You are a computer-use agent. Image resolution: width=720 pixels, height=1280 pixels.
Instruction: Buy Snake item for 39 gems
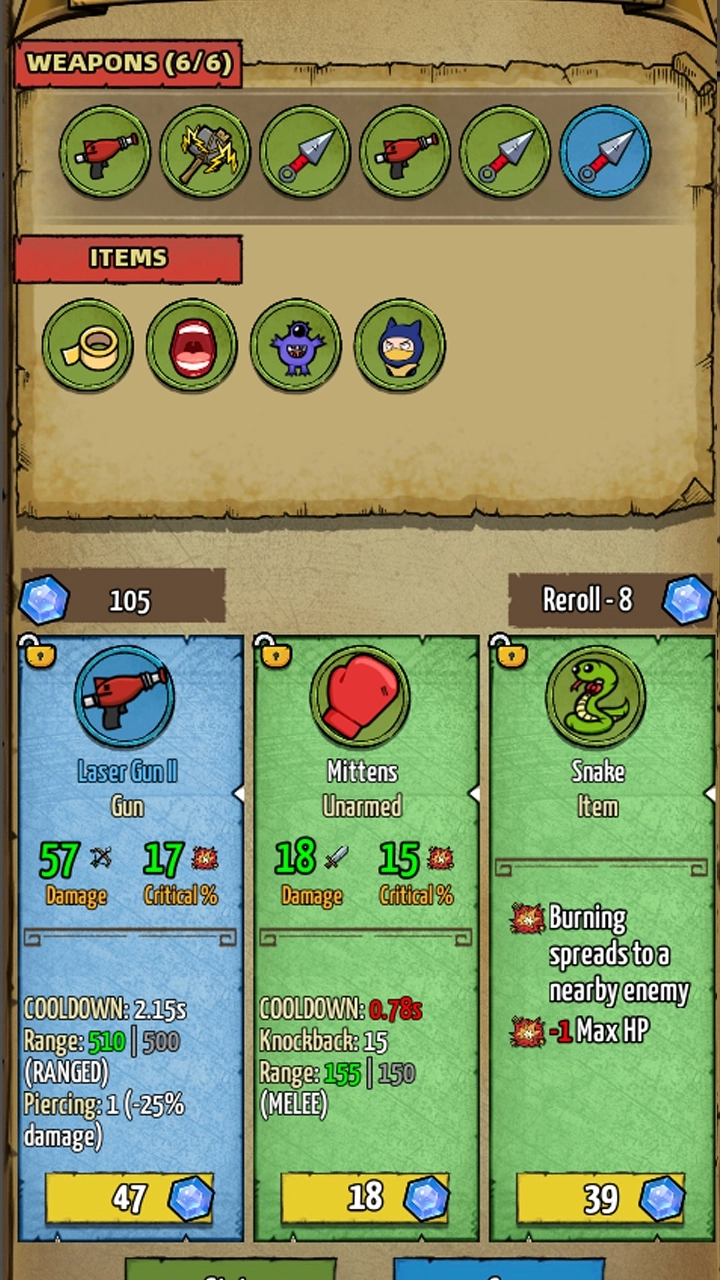[x=601, y=1197]
